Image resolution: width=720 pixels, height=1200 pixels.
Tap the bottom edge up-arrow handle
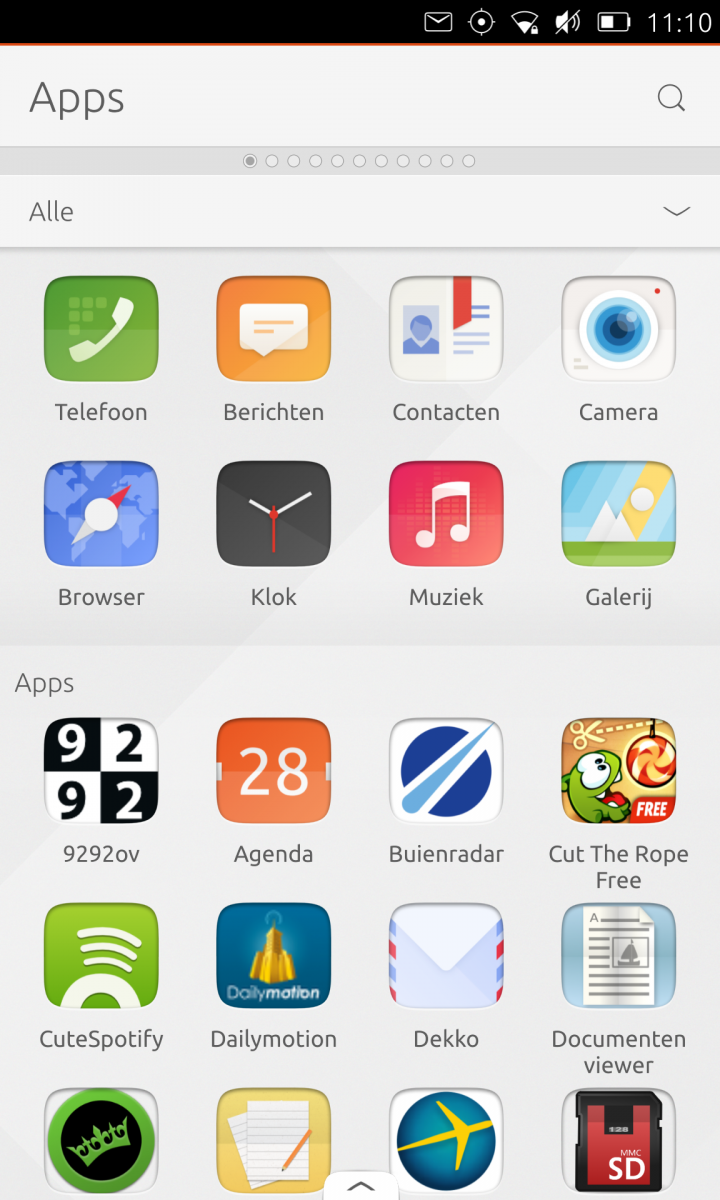point(360,1186)
